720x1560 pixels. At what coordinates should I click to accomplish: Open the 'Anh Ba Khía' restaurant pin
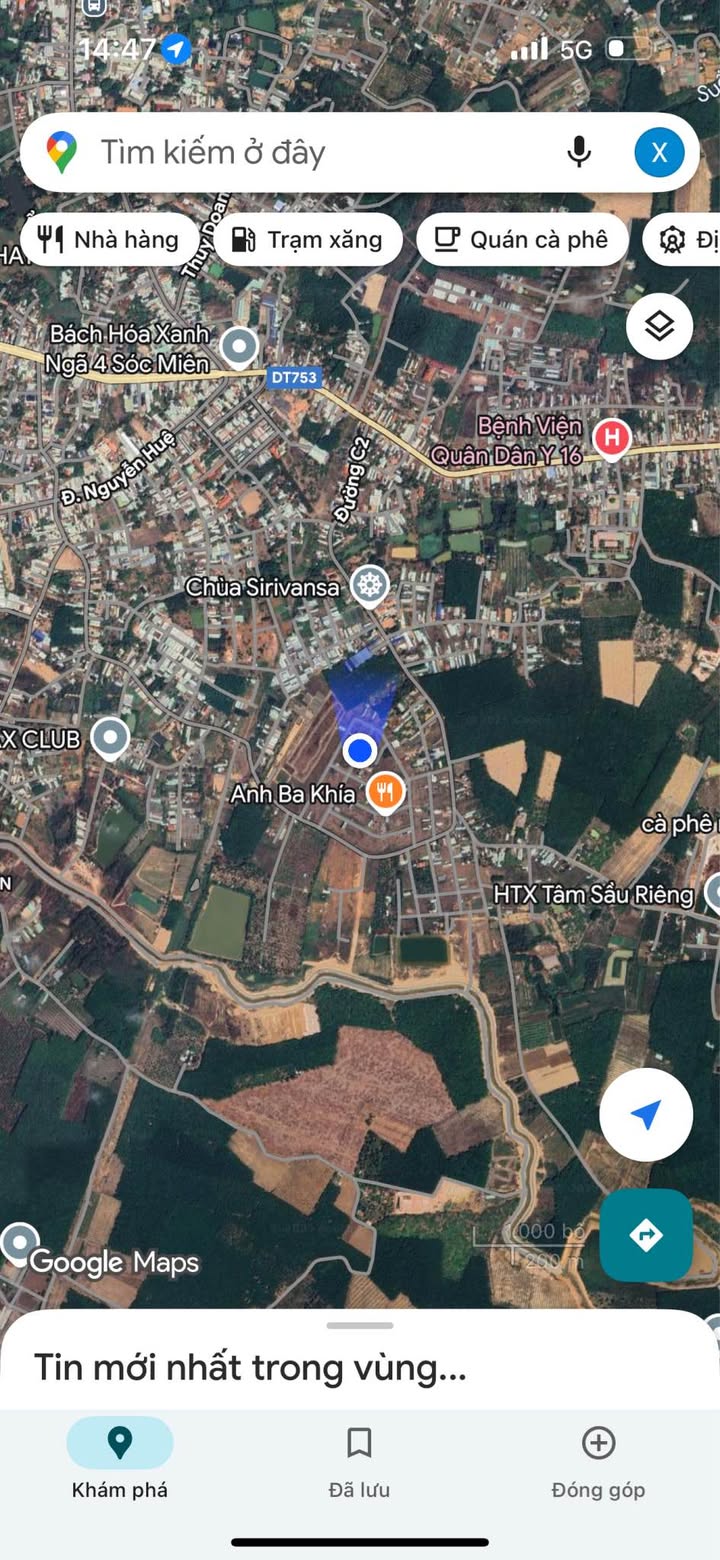[385, 792]
